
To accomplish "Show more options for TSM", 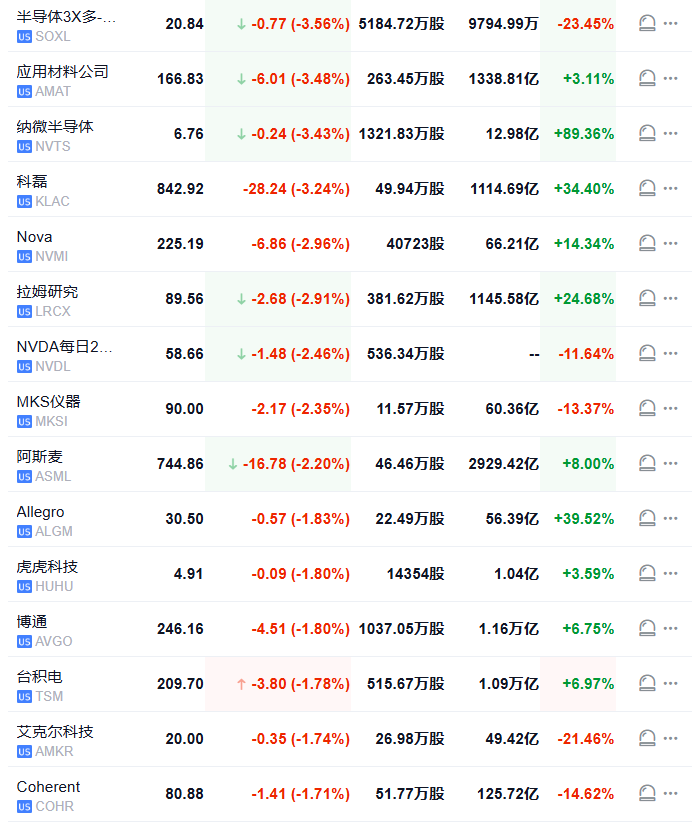I will point(671,683).
